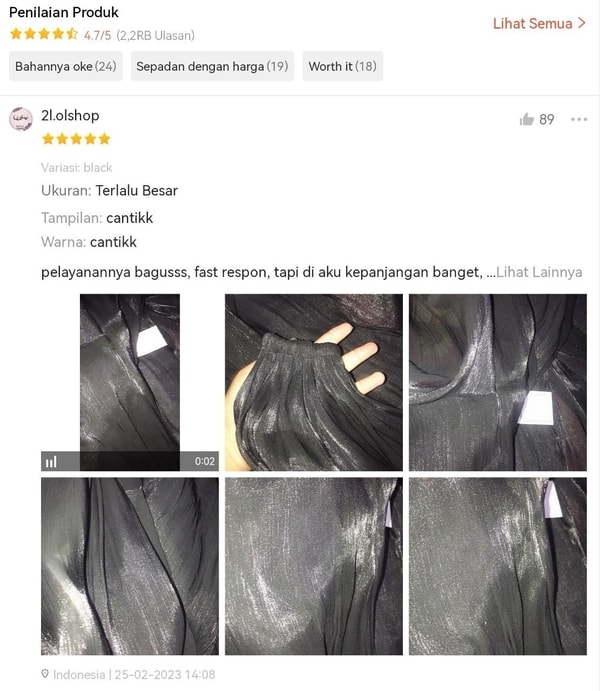Open the review's three-dot options menu
The image size is (600, 691).
tap(579, 119)
